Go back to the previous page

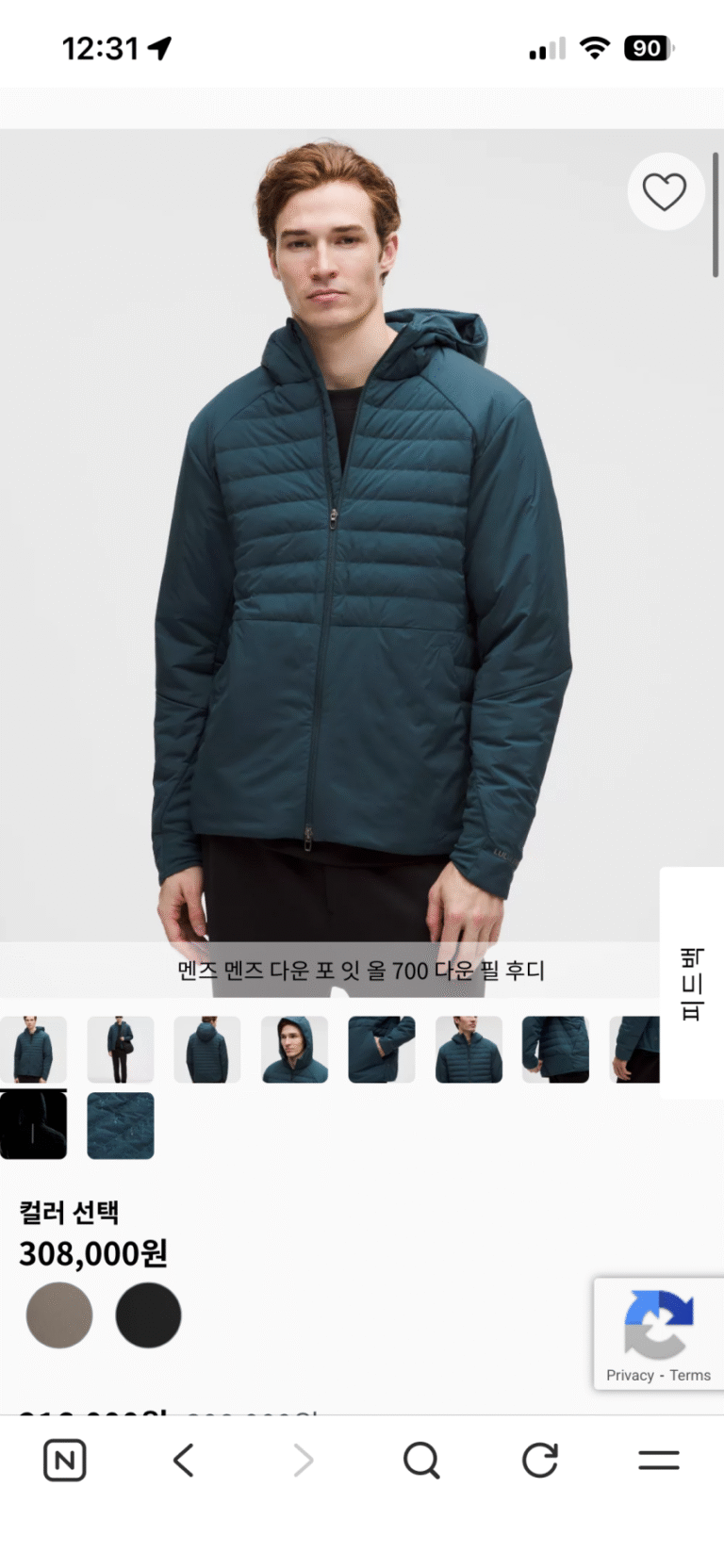coord(184,1461)
